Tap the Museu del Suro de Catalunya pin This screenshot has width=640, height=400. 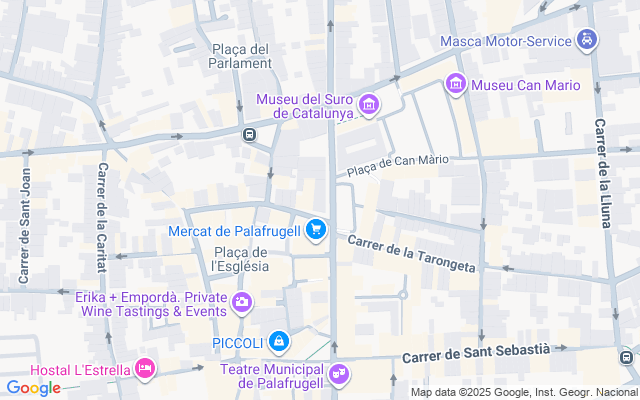[368, 105]
